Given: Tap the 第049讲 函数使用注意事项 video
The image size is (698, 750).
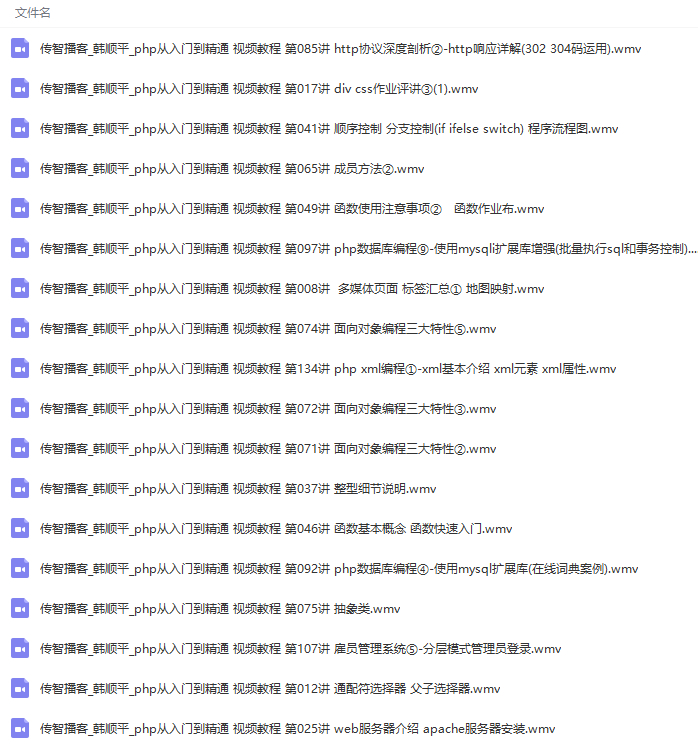Looking at the screenshot, I should [292, 208].
